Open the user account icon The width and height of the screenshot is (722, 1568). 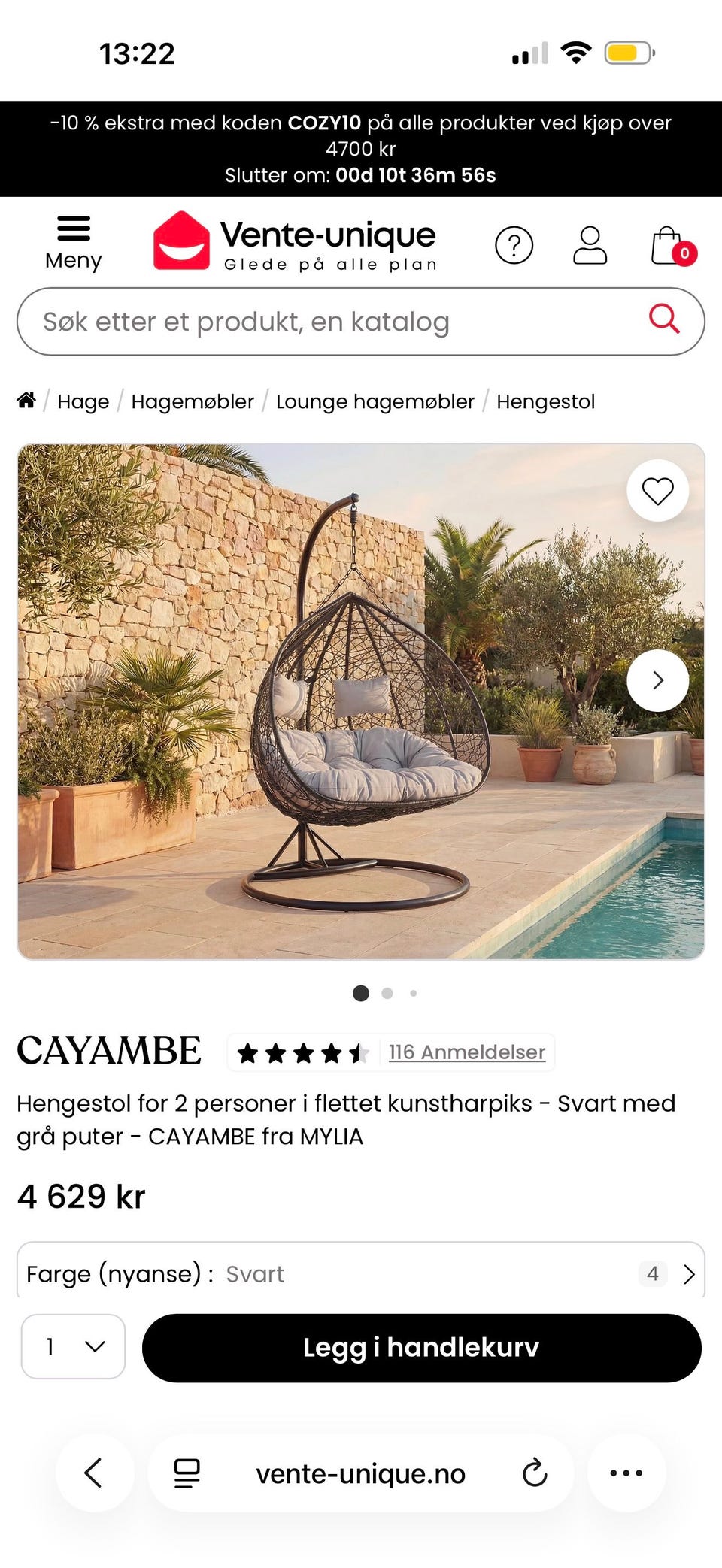[590, 244]
